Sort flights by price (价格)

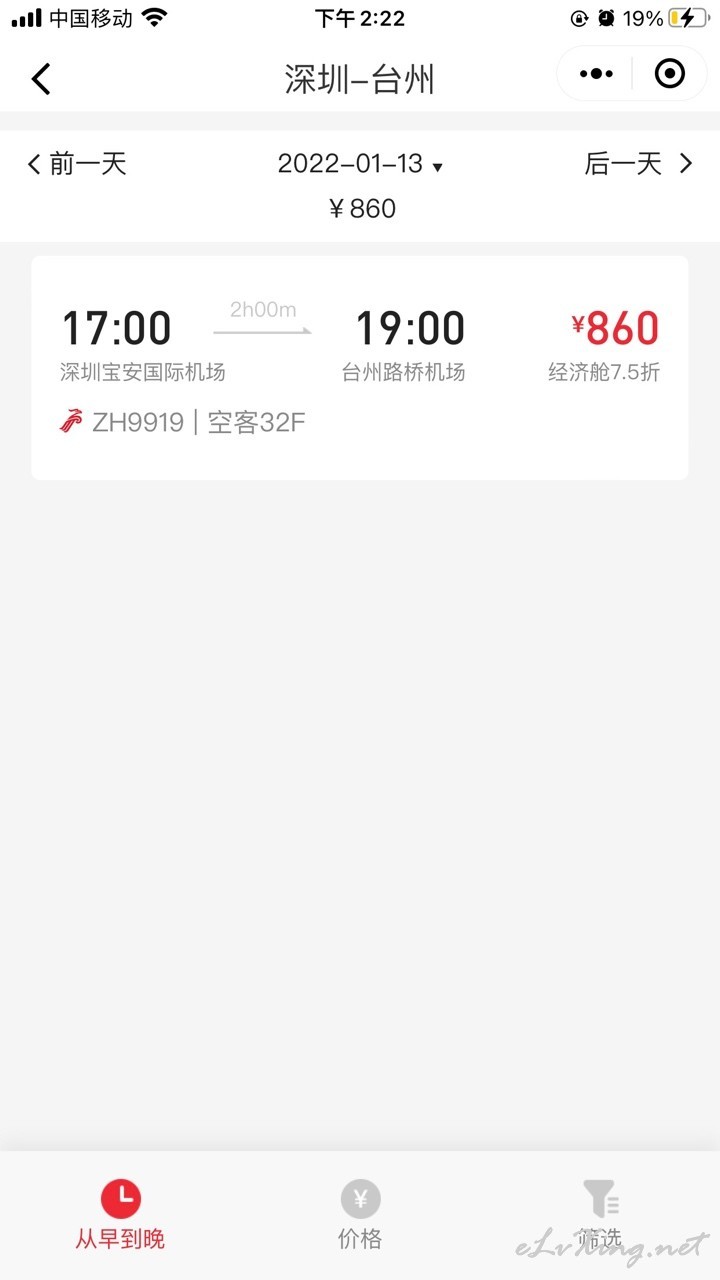click(x=360, y=1216)
